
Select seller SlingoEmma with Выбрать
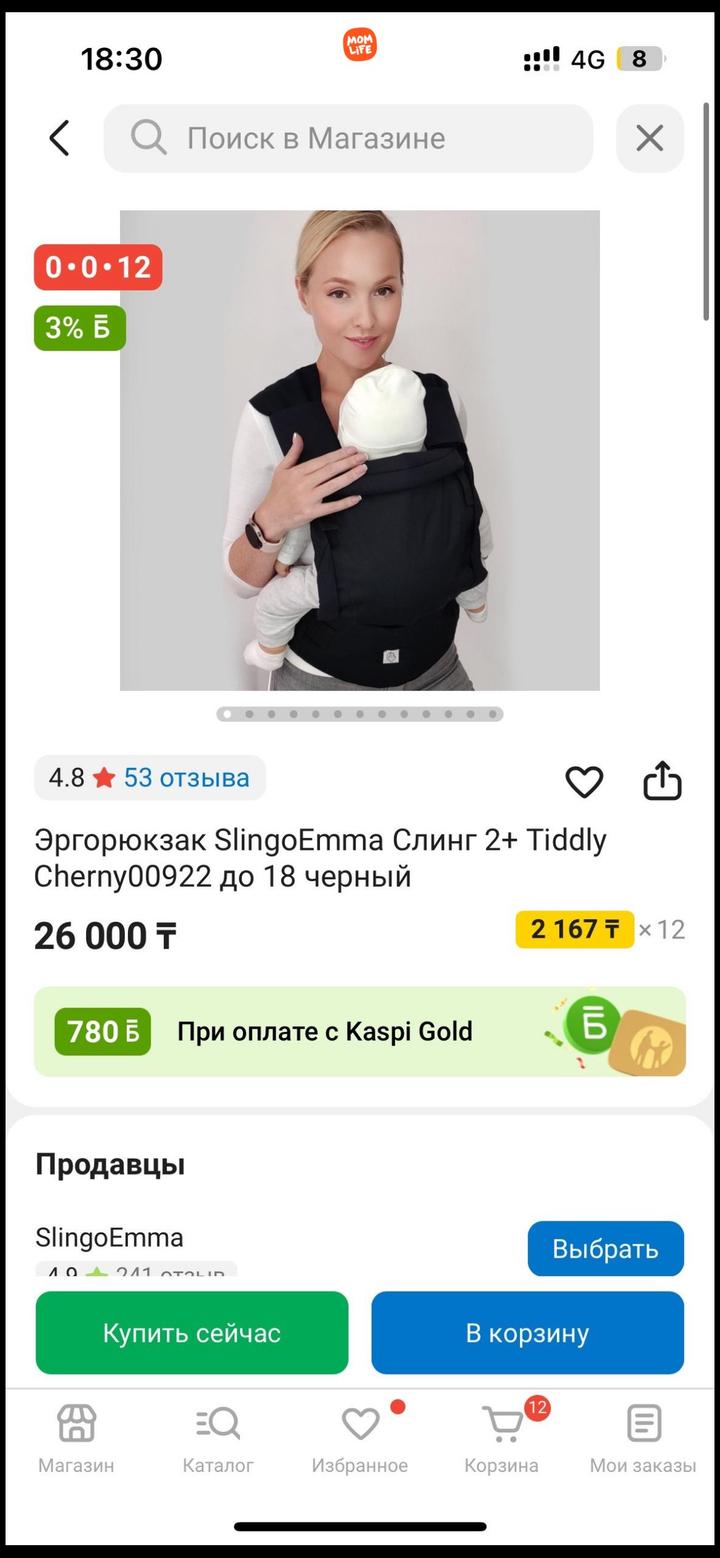pos(605,1249)
